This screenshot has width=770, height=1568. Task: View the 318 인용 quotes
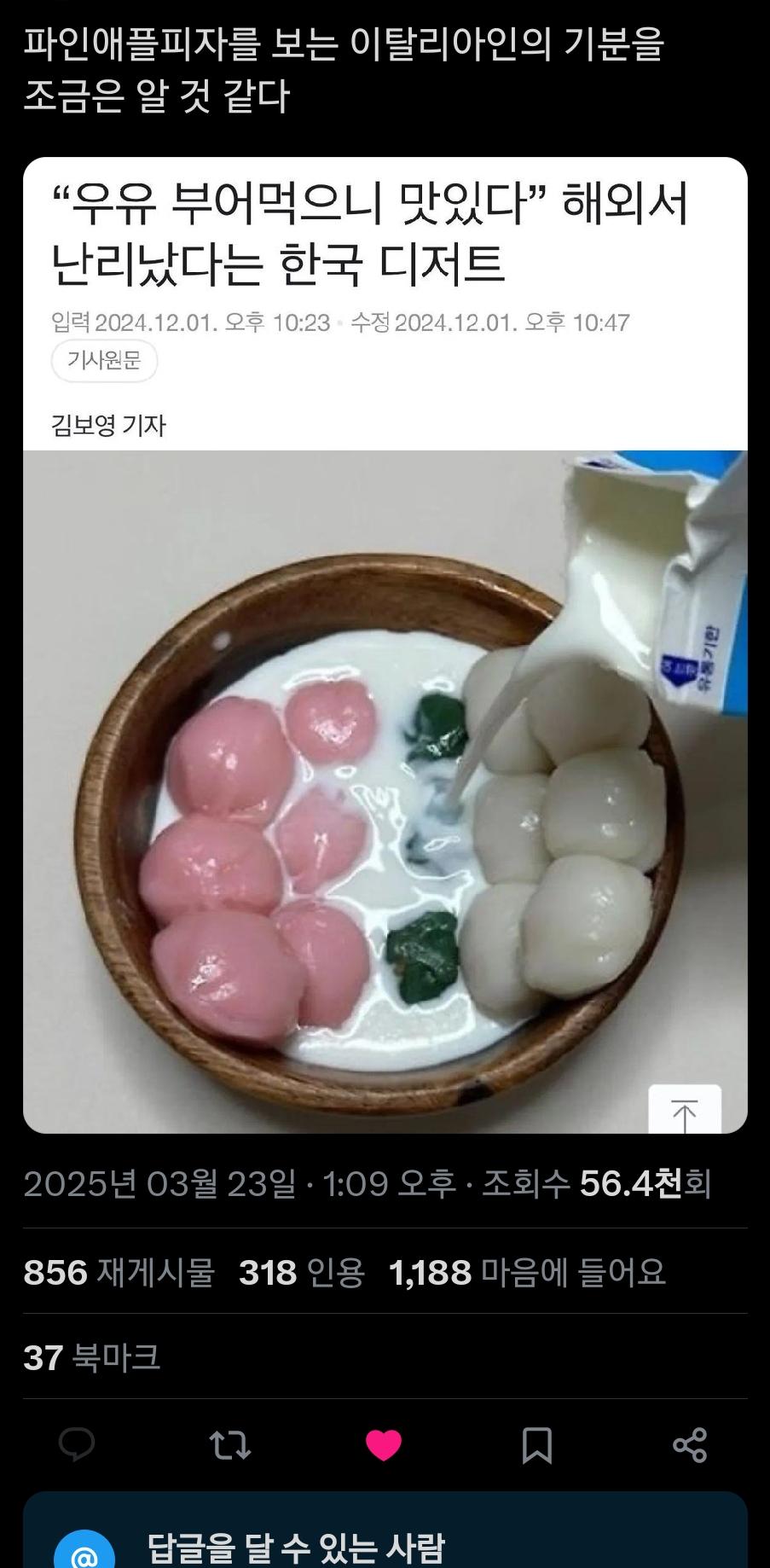click(301, 1272)
